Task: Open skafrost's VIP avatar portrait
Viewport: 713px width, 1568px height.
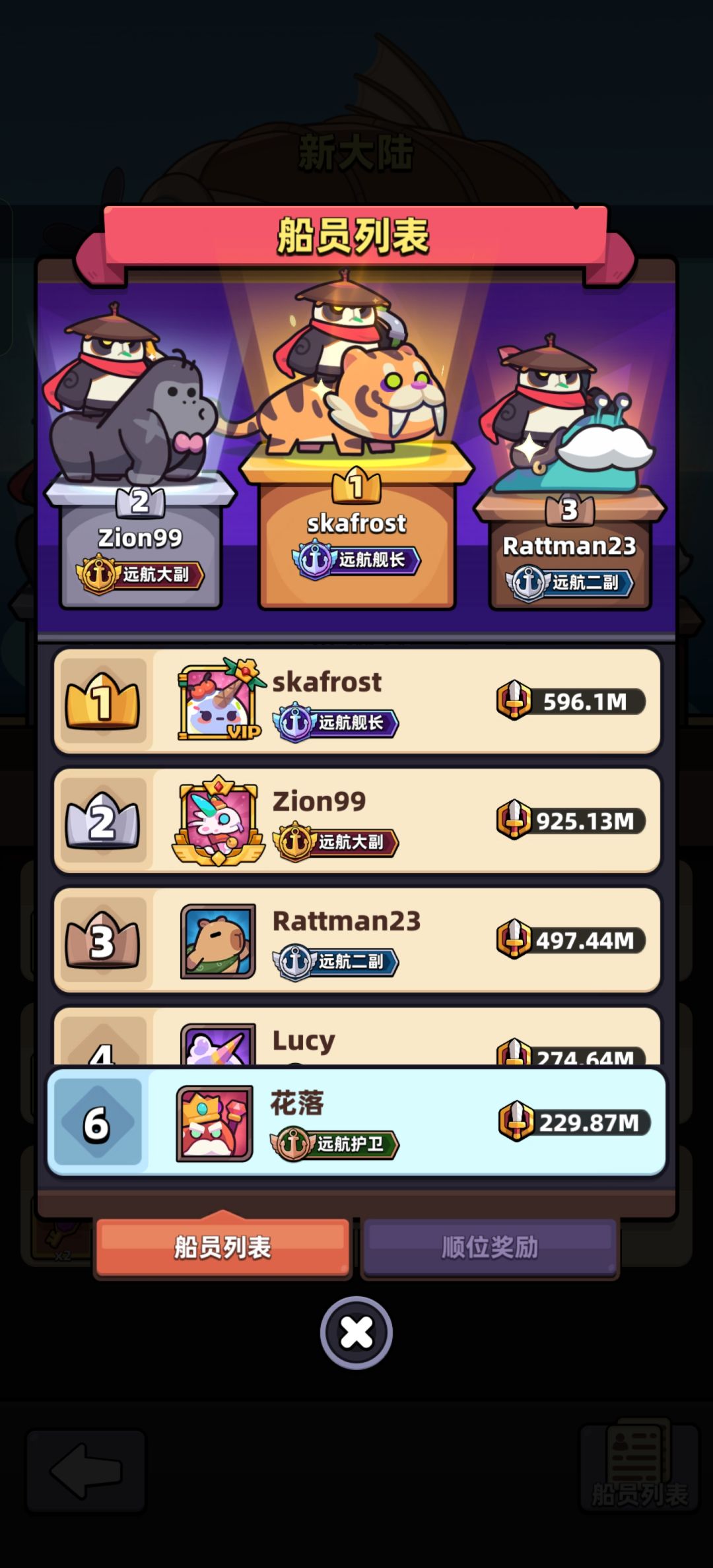Action: point(219,702)
